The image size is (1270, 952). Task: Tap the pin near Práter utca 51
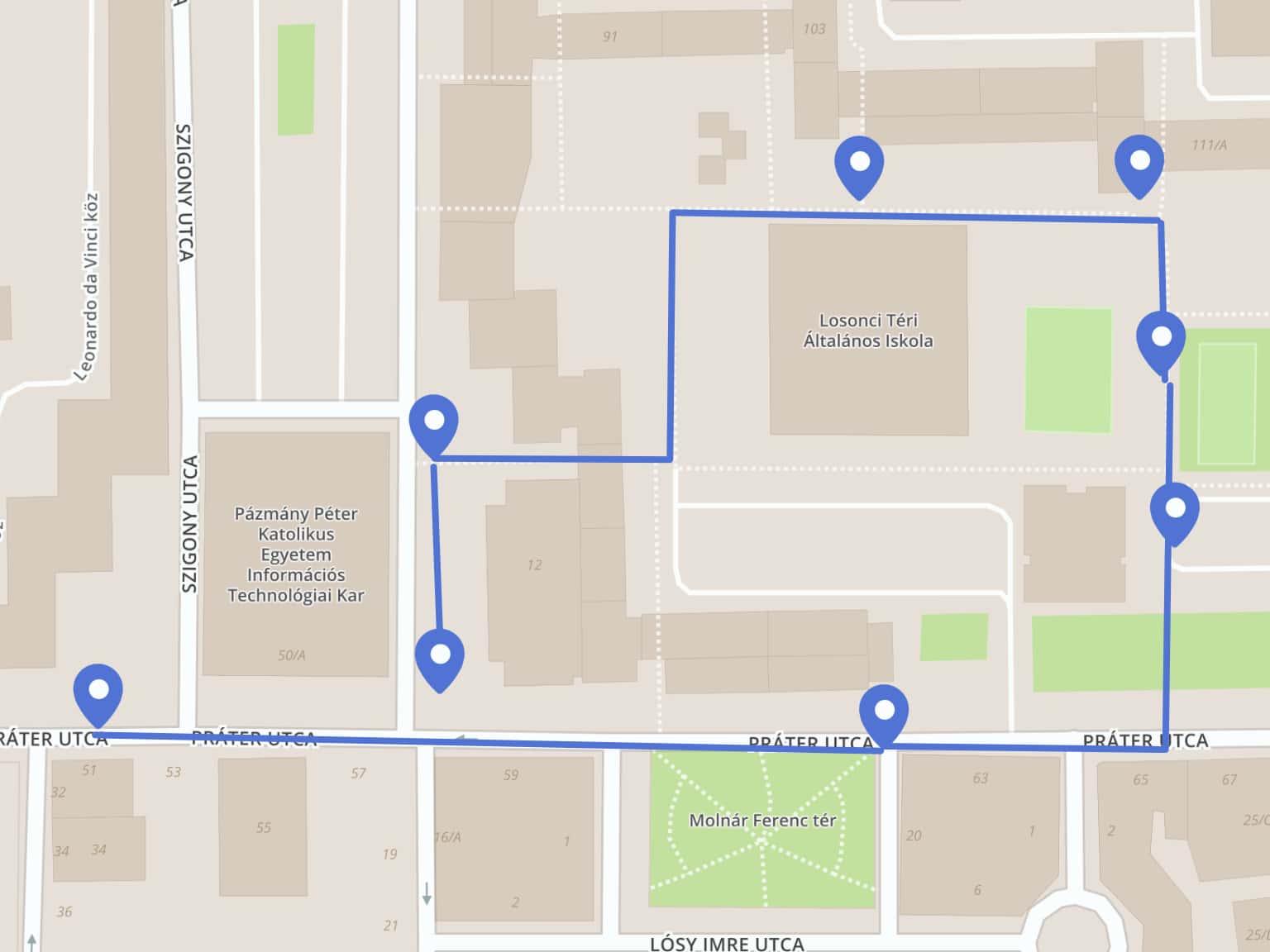[98, 691]
